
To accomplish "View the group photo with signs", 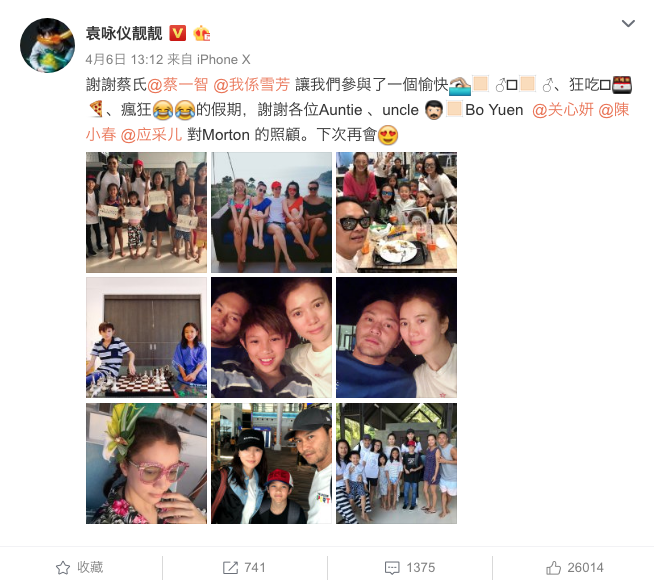I will [x=146, y=212].
